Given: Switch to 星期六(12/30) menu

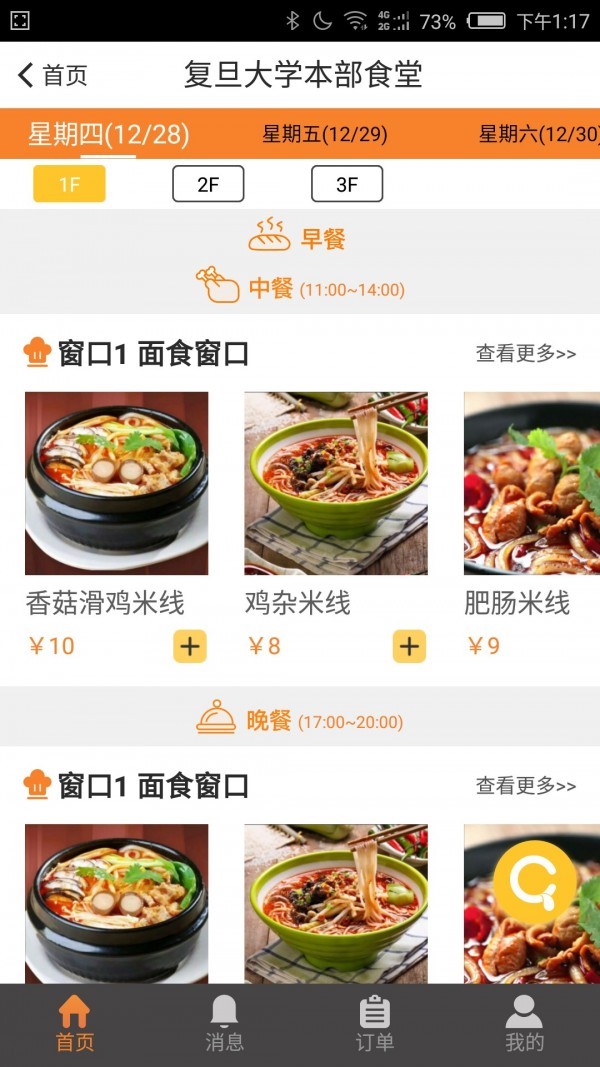Looking at the screenshot, I should [538, 134].
